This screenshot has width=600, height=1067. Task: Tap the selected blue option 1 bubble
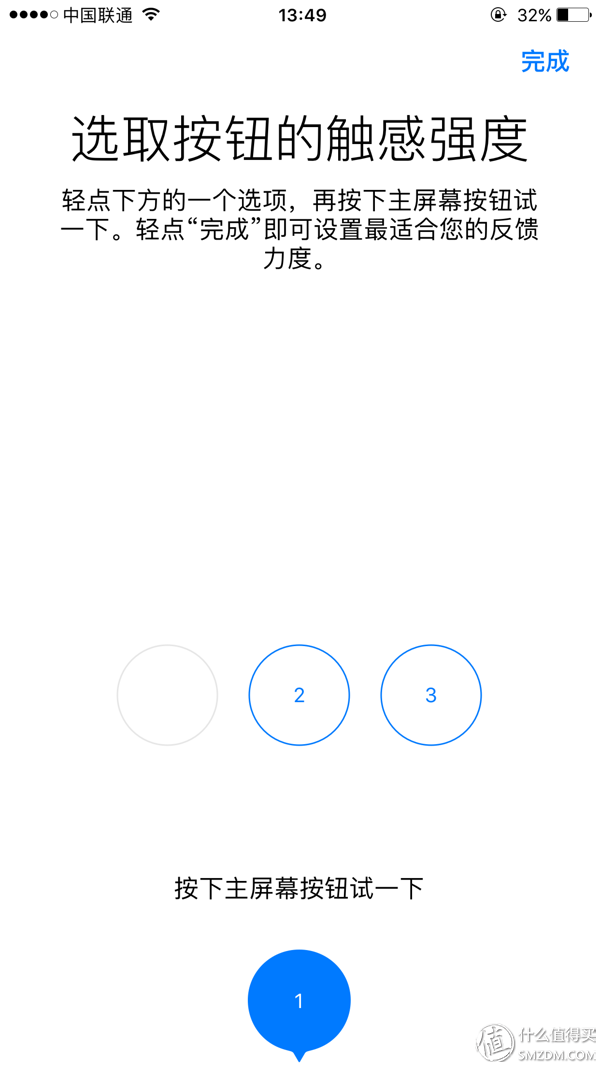299,1002
